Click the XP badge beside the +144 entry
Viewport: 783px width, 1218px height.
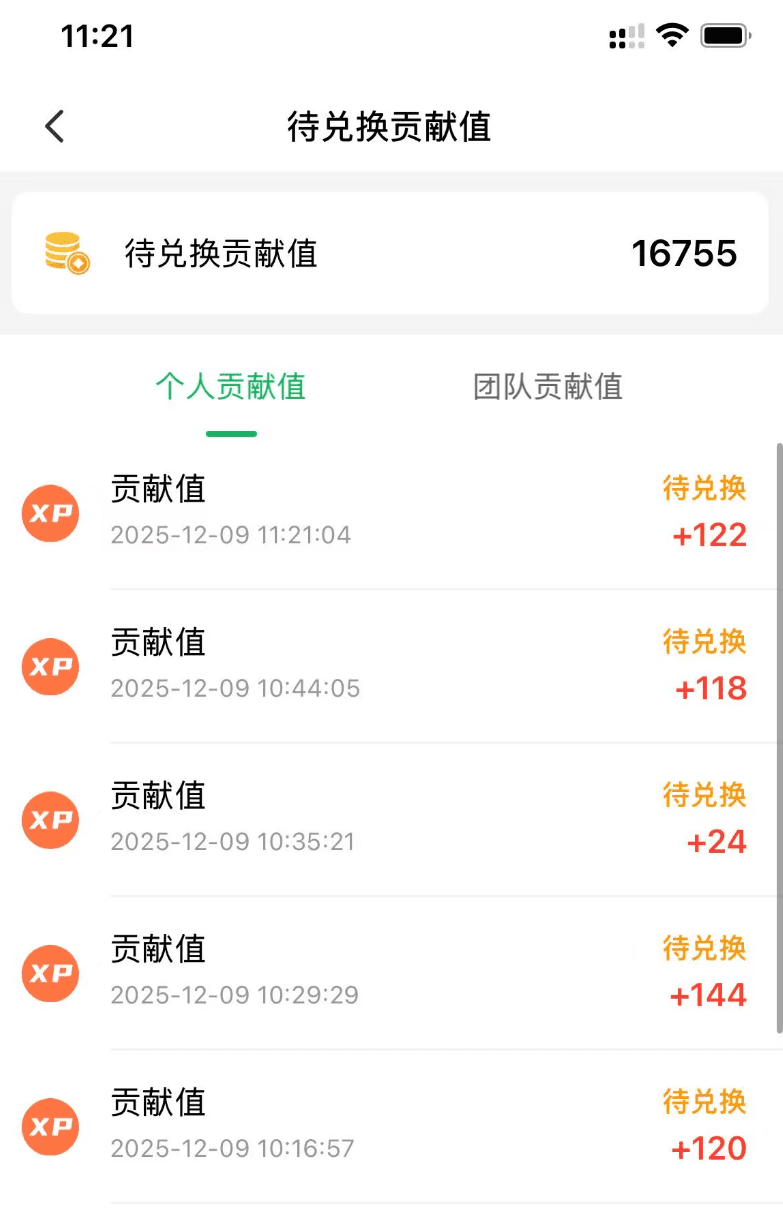(50, 973)
